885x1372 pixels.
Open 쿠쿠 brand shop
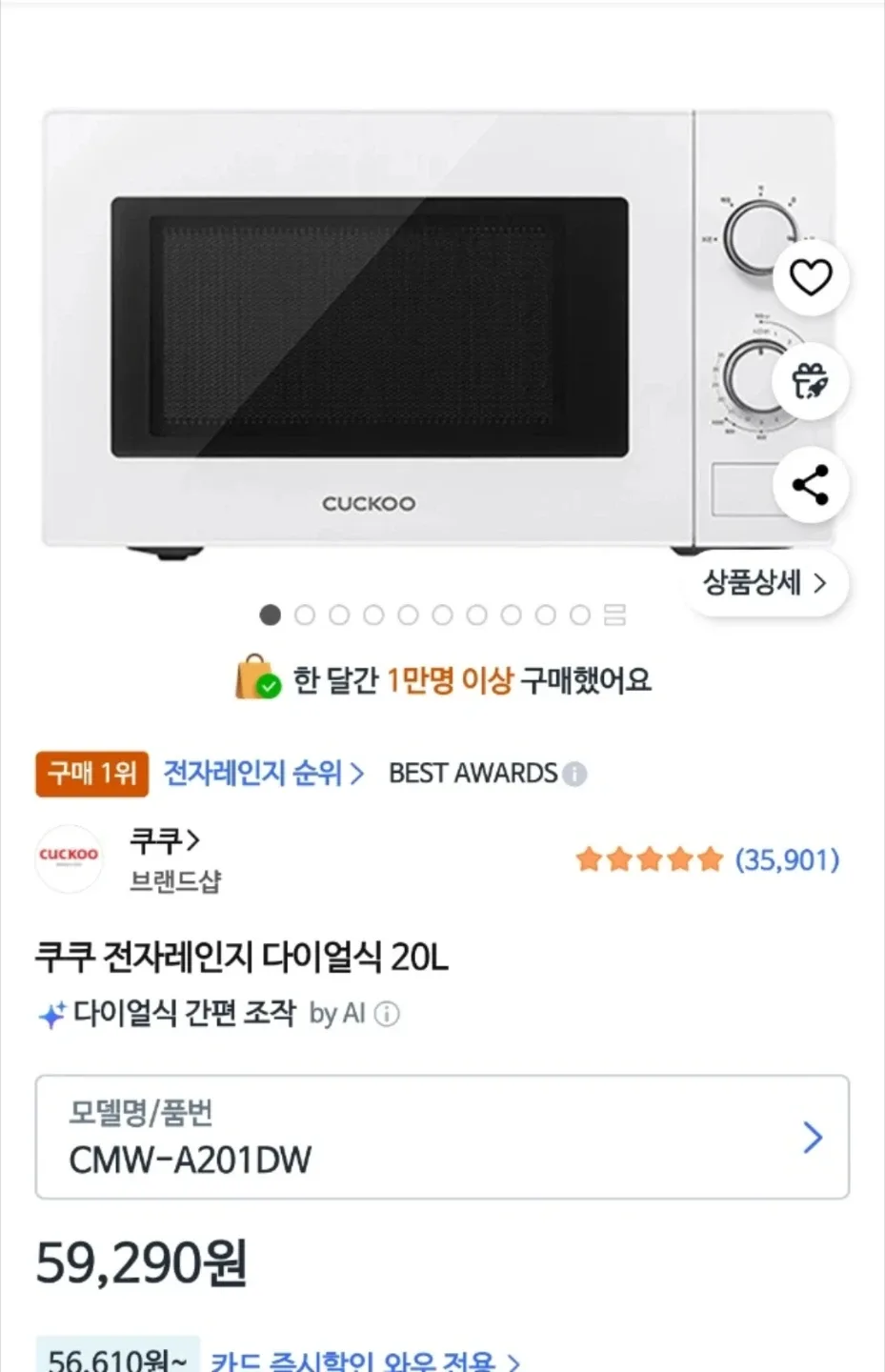164,840
